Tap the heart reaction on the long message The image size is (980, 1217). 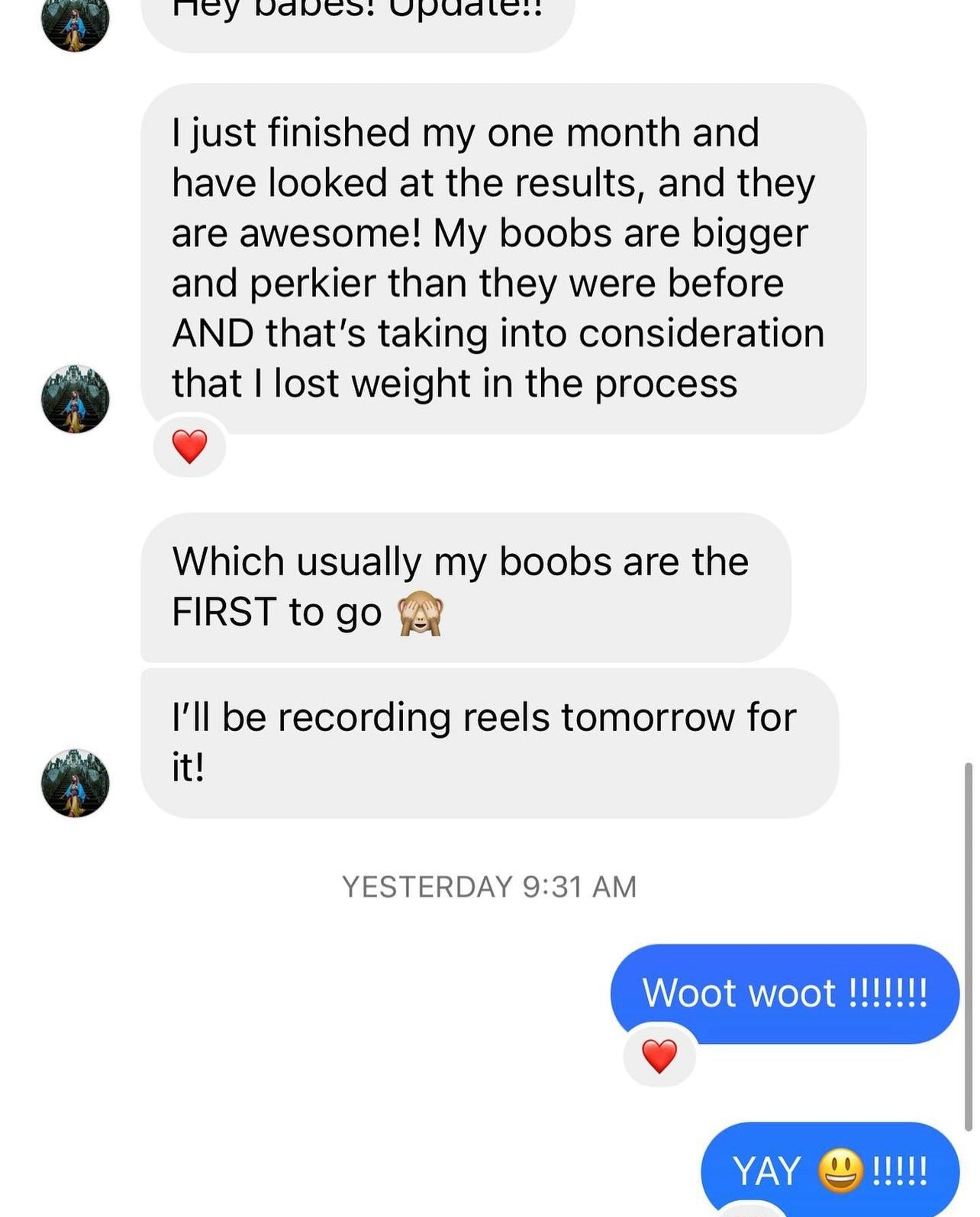click(192, 446)
